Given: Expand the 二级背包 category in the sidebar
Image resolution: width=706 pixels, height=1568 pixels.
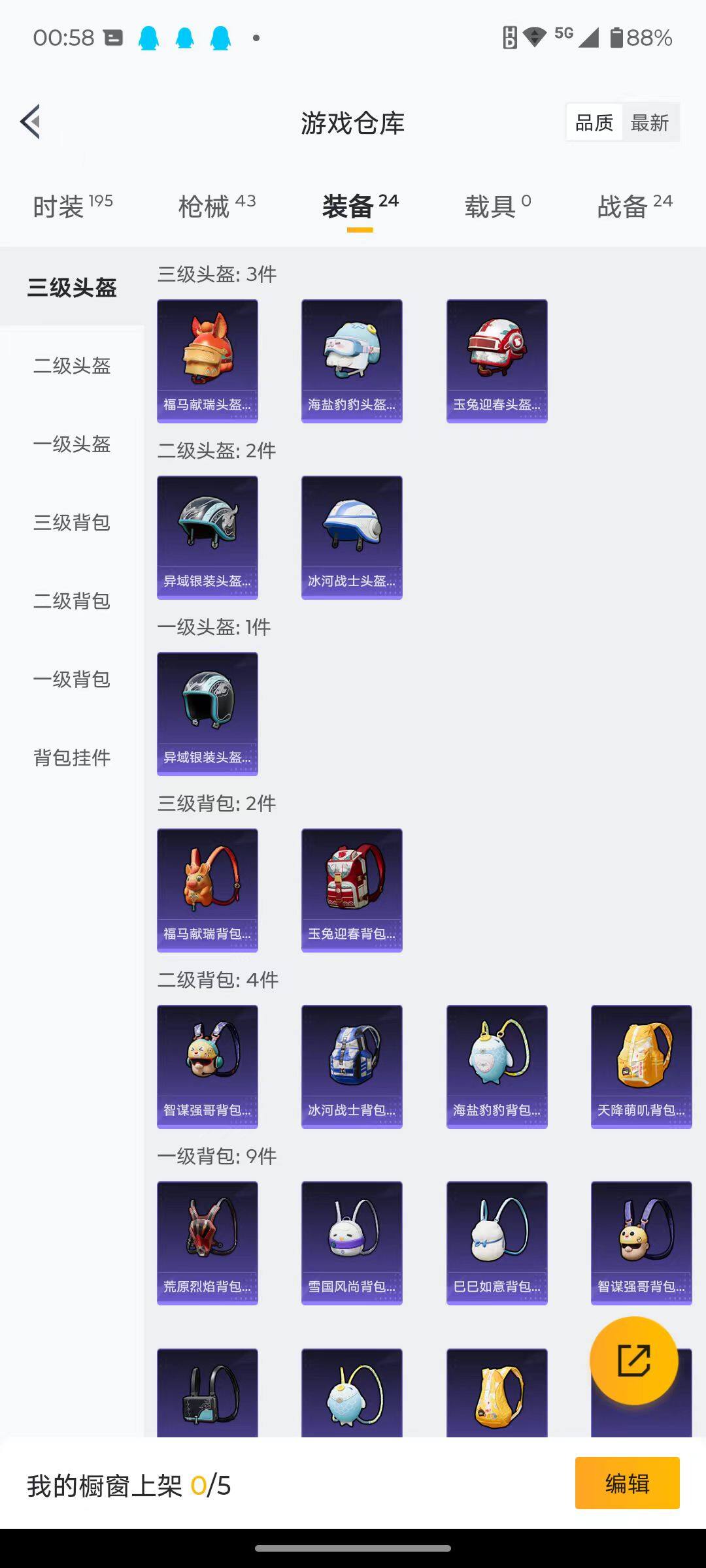Looking at the screenshot, I should pyautogui.click(x=71, y=601).
